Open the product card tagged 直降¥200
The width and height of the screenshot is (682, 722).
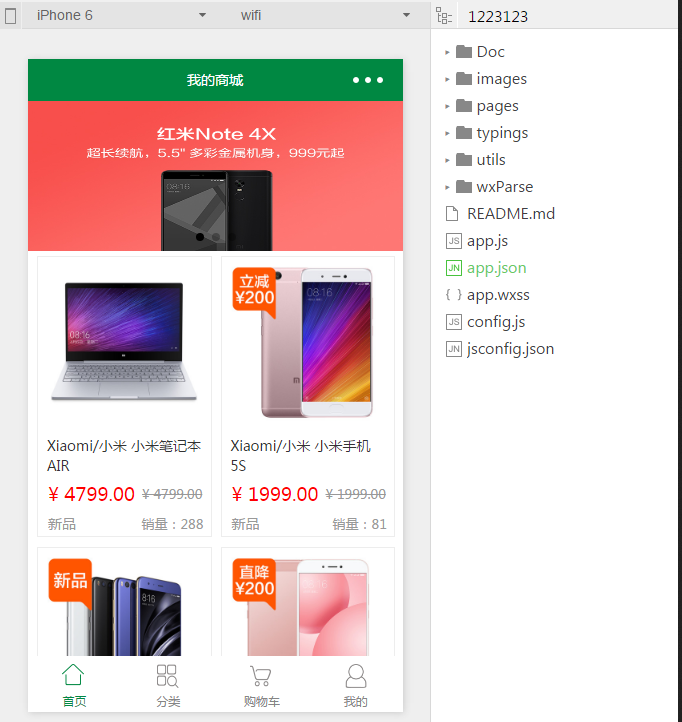308,601
